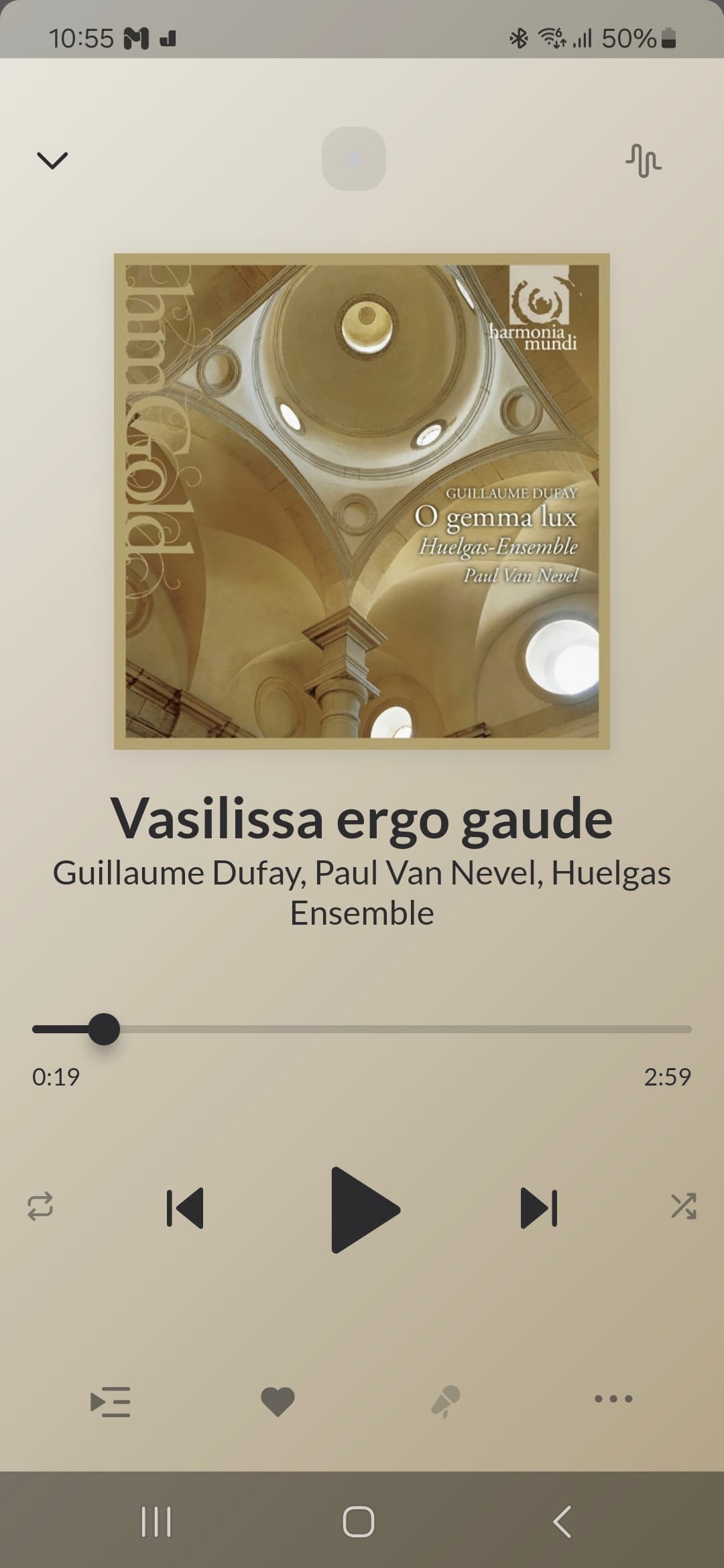Go back using the system back button
The height and width of the screenshot is (1568, 724).
[562, 1521]
